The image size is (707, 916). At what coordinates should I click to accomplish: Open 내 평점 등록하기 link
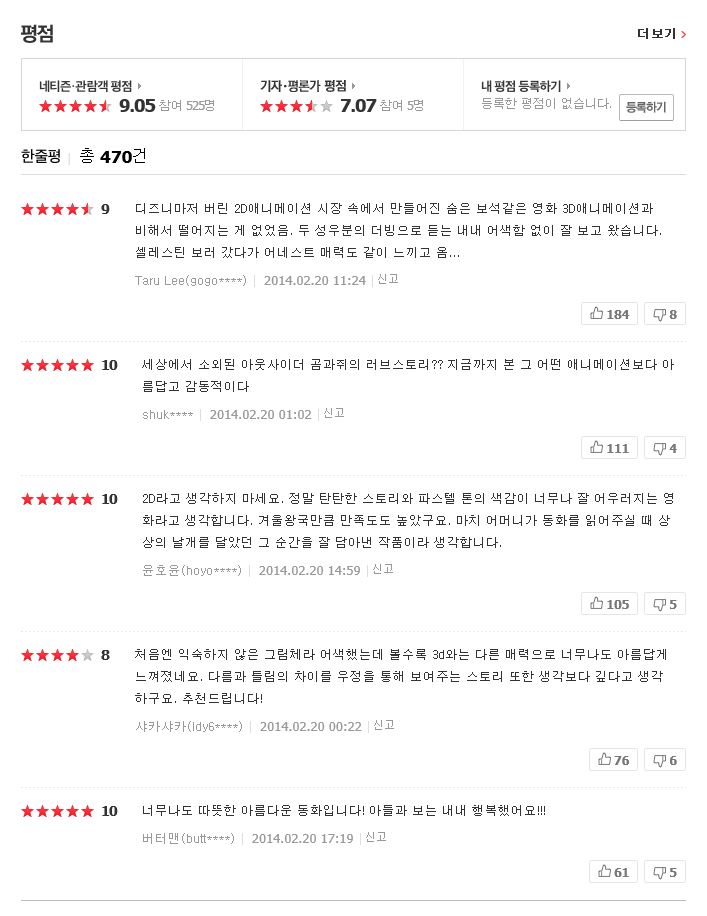click(526, 86)
